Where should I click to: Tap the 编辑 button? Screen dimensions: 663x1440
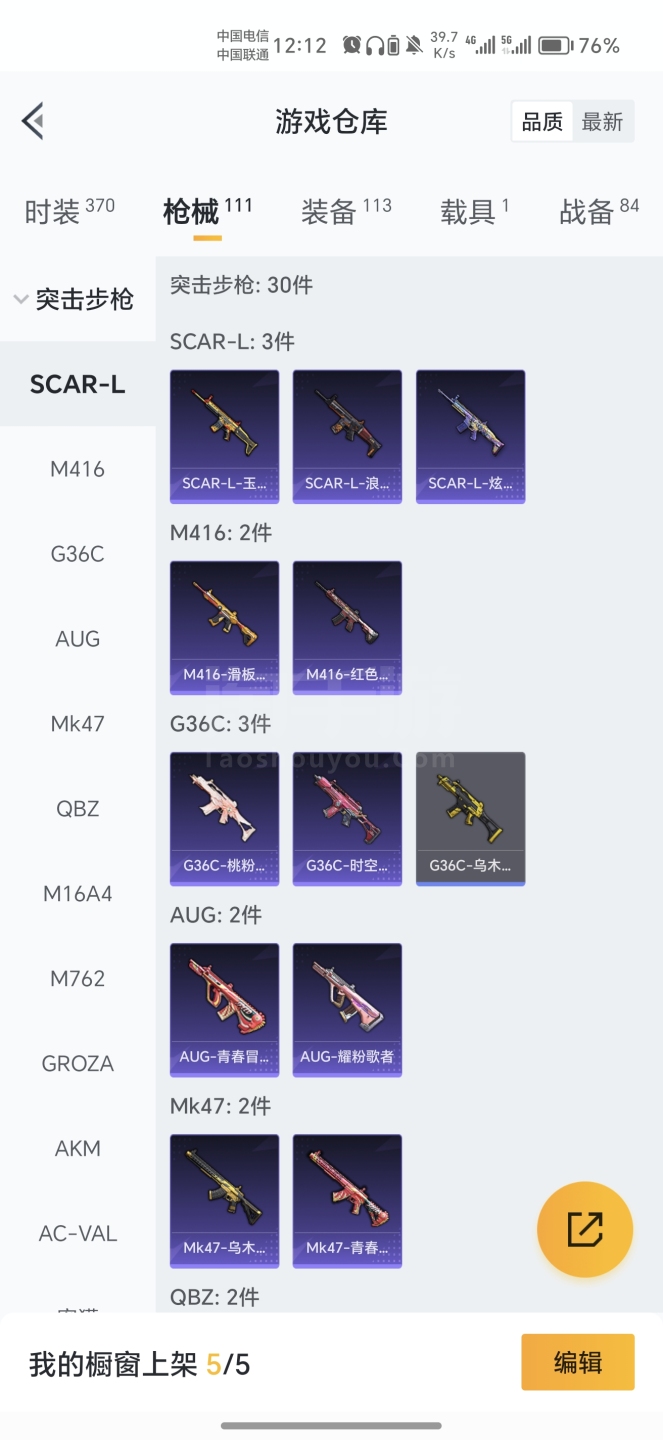[578, 1362]
